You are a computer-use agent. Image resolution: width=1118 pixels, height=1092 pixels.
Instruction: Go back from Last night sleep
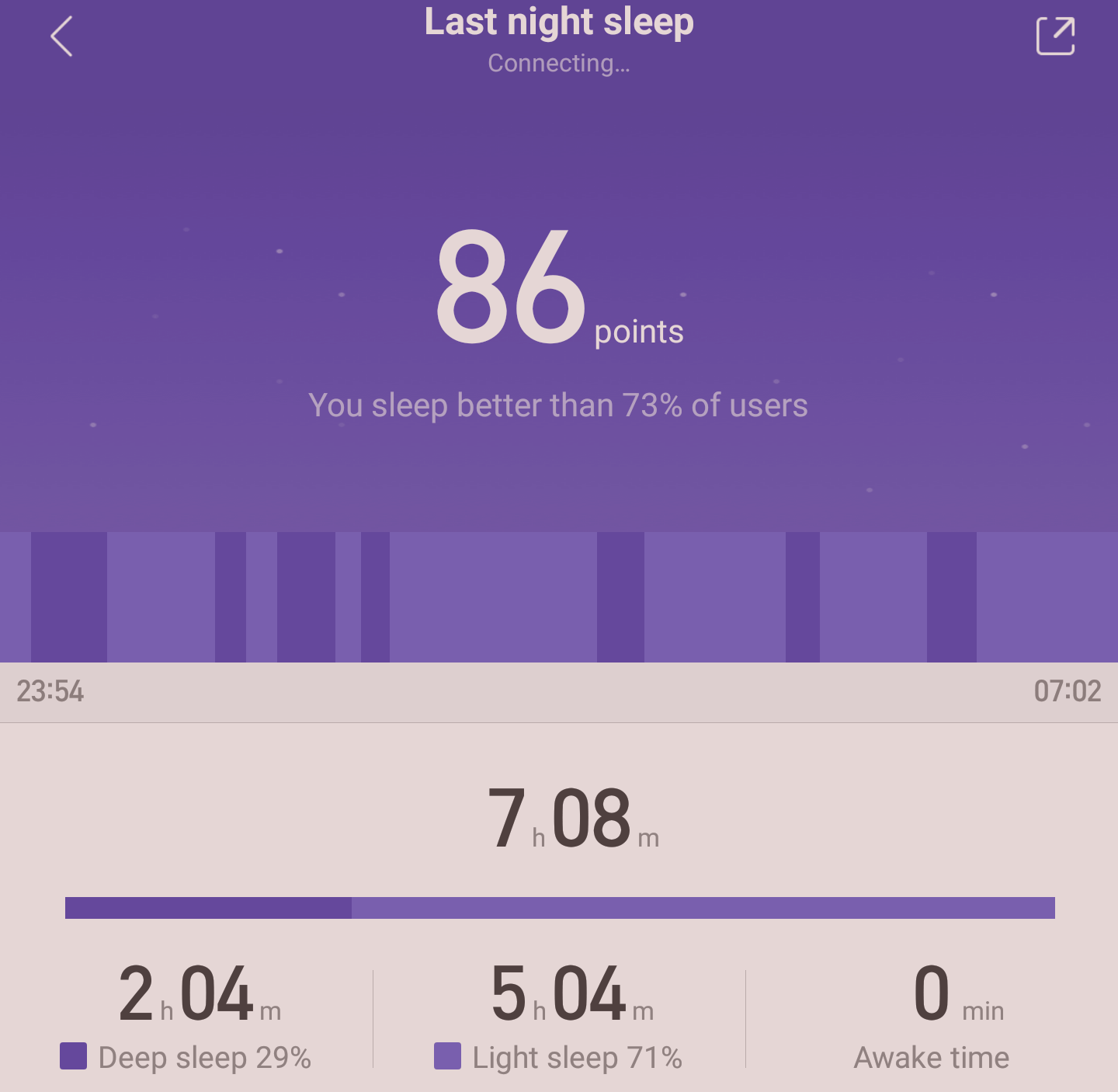(x=61, y=37)
